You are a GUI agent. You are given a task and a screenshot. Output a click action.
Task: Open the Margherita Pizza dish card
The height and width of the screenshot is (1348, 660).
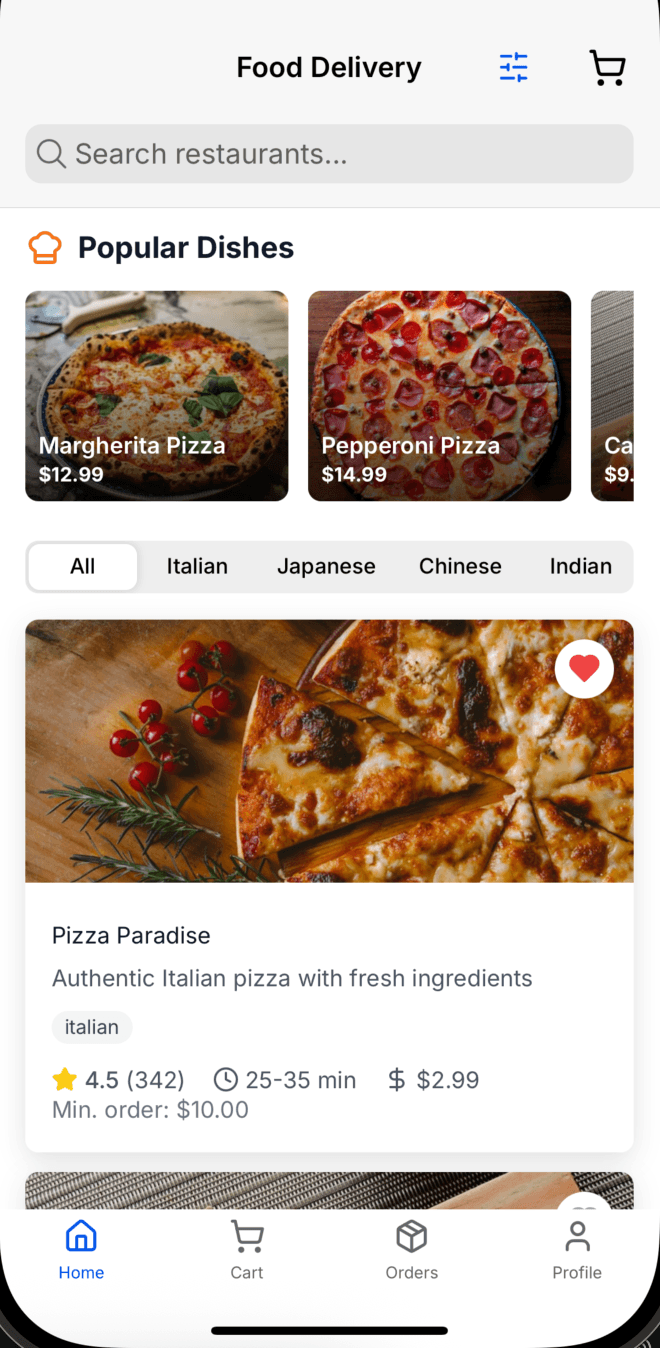click(x=157, y=396)
